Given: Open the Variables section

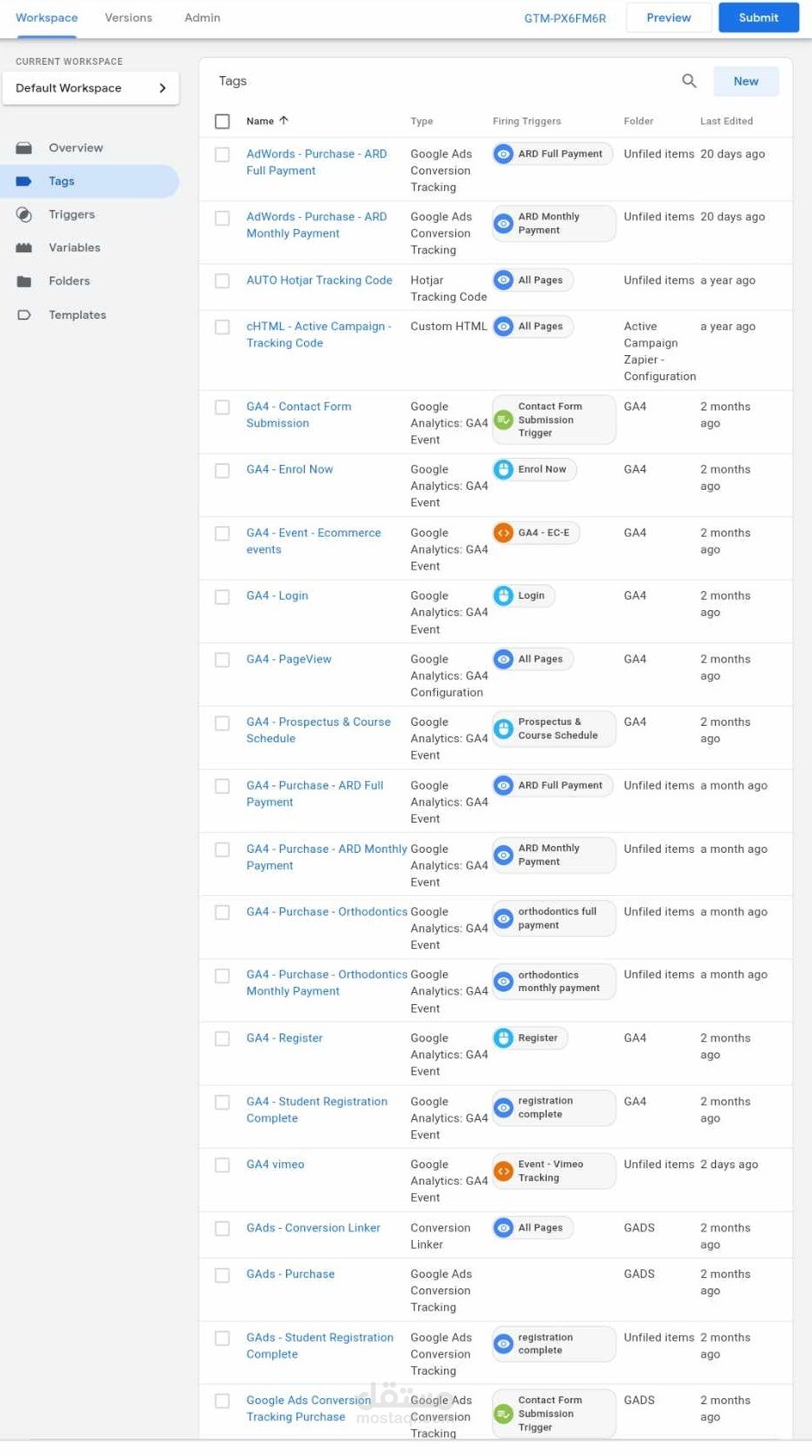Looking at the screenshot, I should pyautogui.click(x=74, y=248).
